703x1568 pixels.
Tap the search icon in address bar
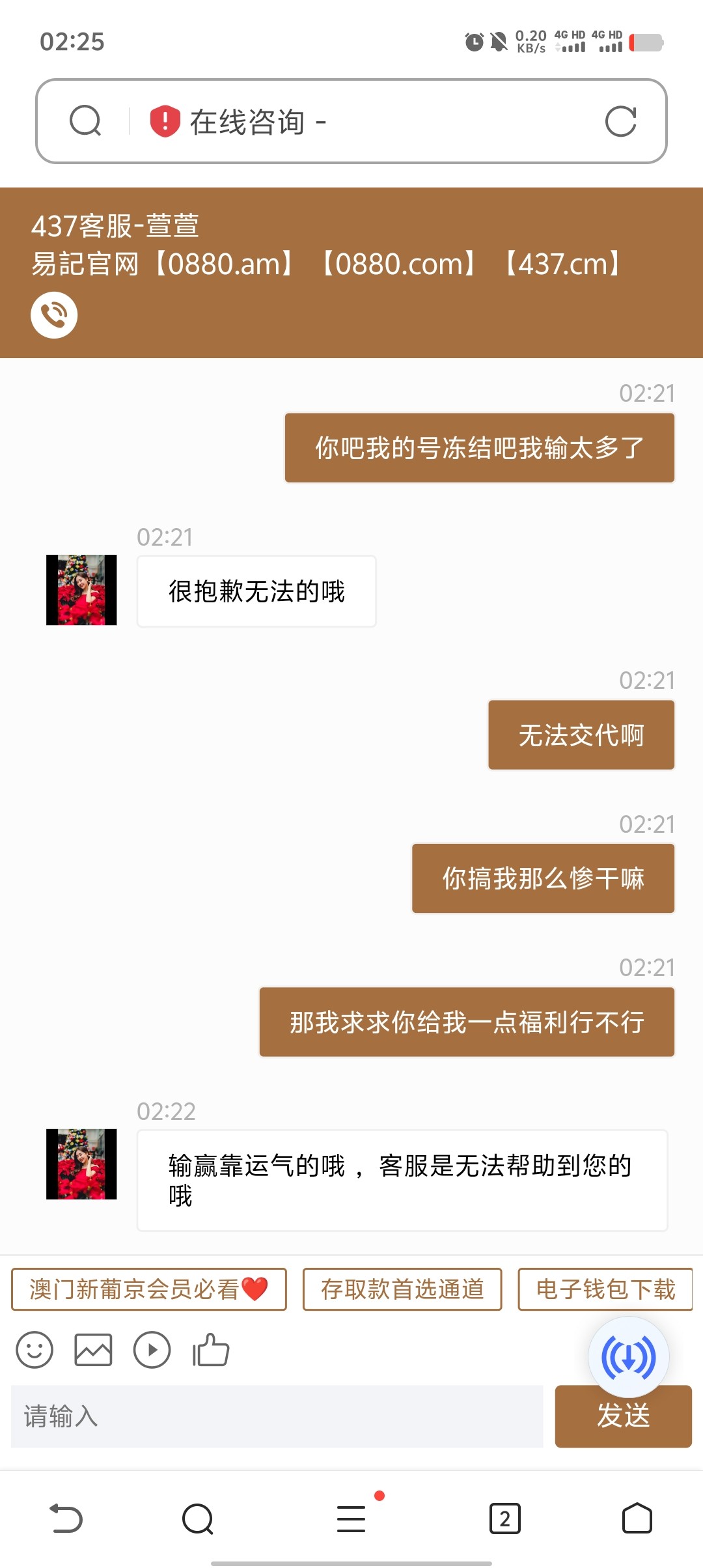coord(85,121)
